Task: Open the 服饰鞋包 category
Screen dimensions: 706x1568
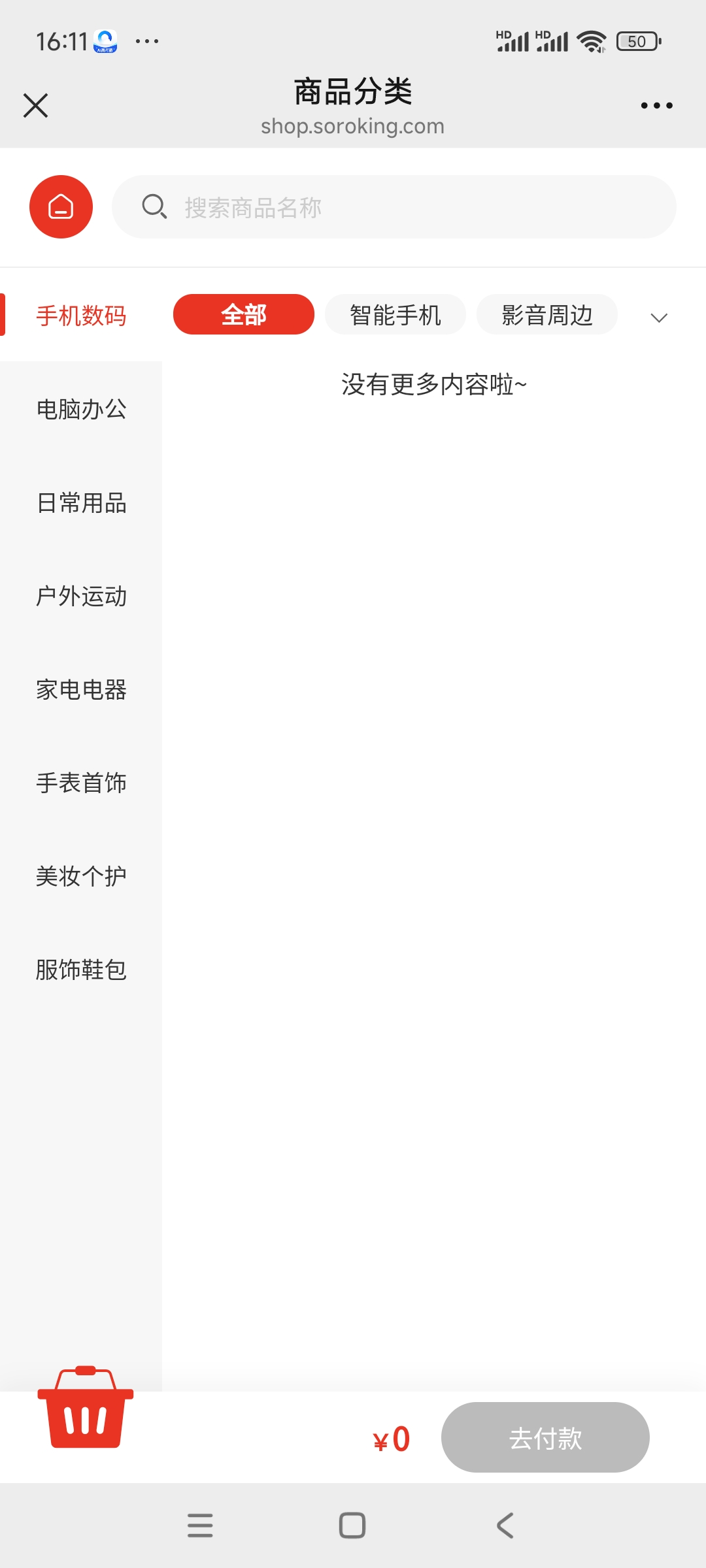Action: [x=81, y=970]
